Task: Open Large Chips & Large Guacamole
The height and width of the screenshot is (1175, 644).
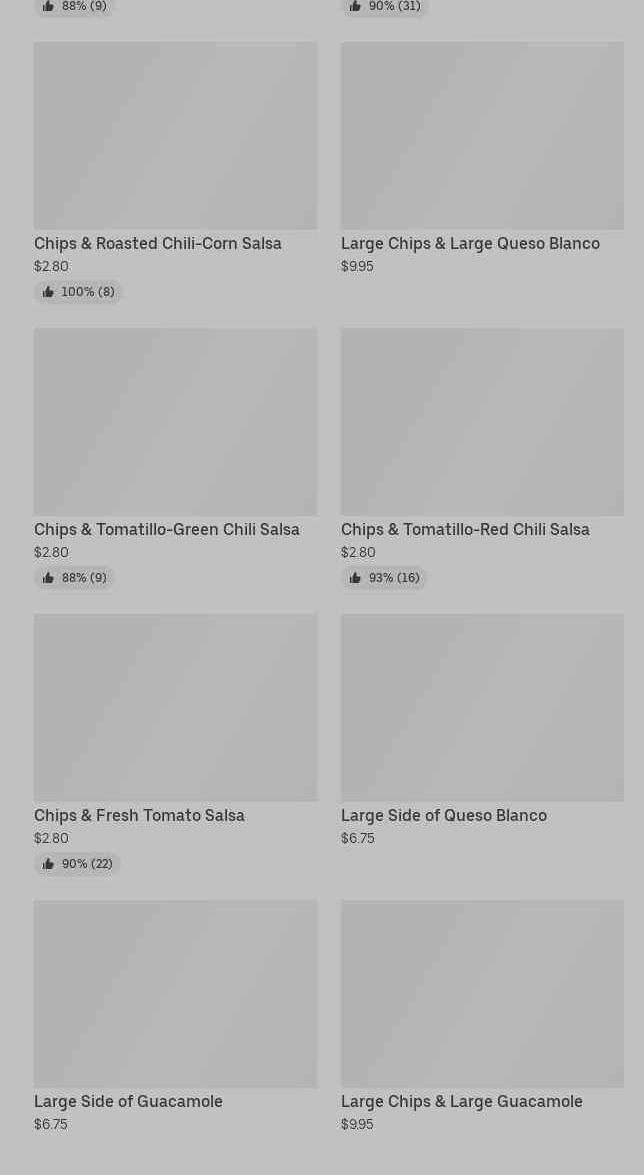Action: point(482,994)
